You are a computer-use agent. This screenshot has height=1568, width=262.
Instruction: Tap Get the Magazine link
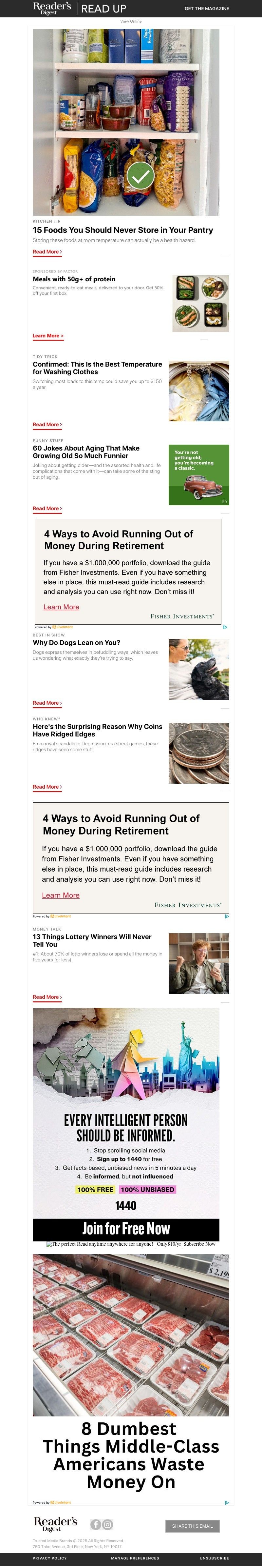[x=207, y=9]
